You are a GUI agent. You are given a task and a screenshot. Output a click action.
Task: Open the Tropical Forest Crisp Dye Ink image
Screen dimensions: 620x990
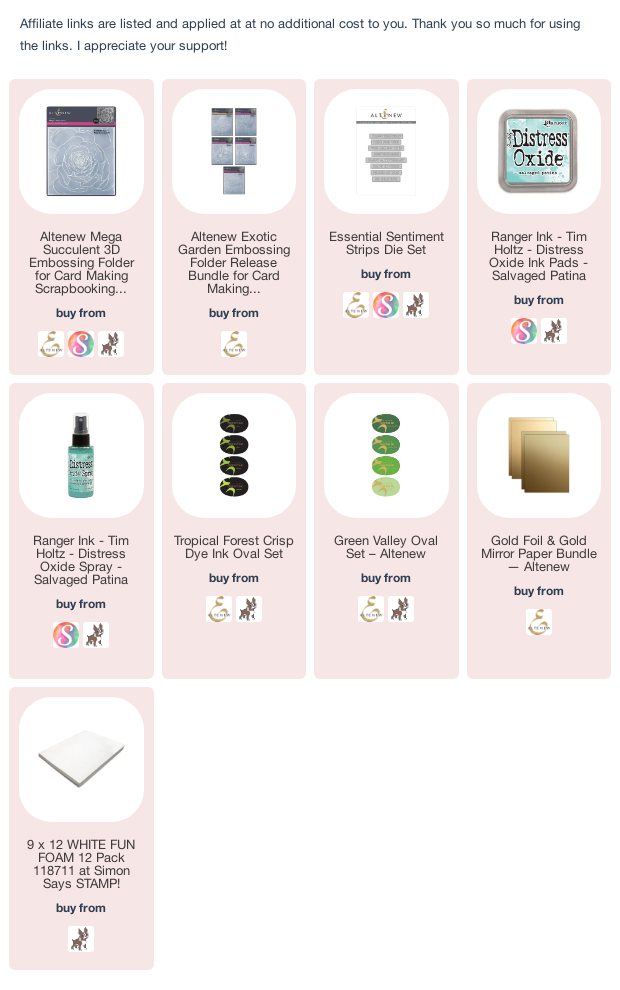[x=234, y=455]
